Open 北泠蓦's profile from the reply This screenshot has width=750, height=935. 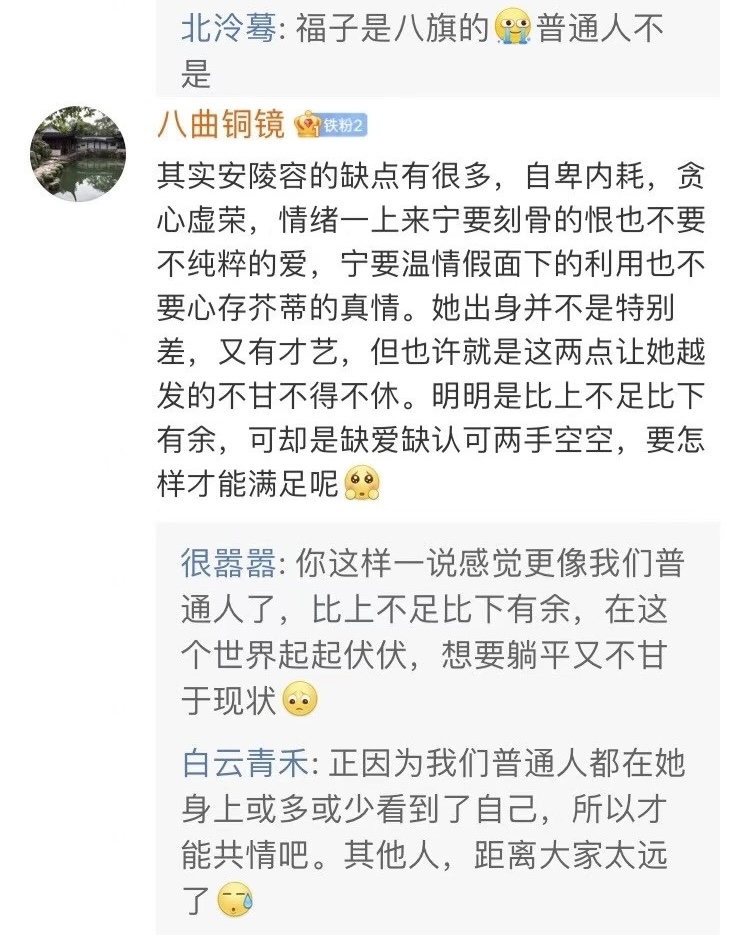(x=235, y=29)
